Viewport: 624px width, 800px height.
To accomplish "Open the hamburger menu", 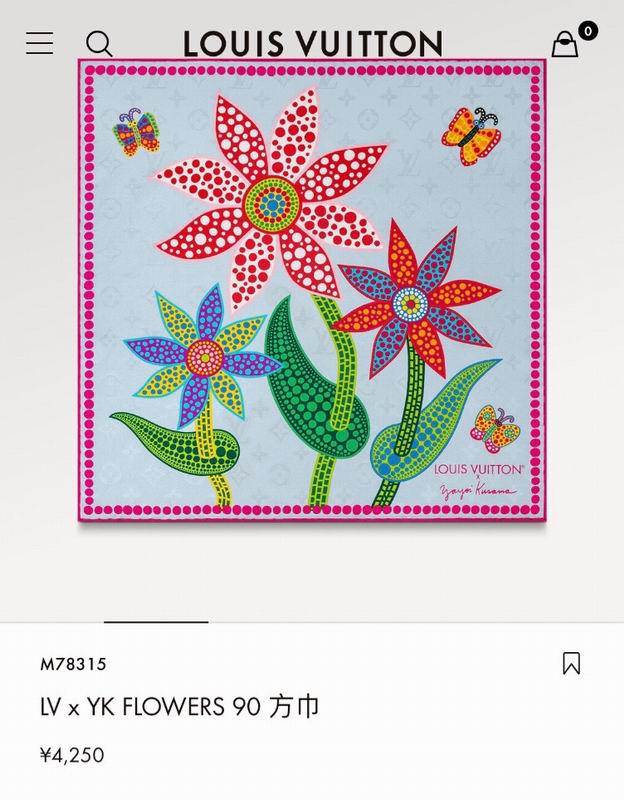I will [x=39, y=43].
